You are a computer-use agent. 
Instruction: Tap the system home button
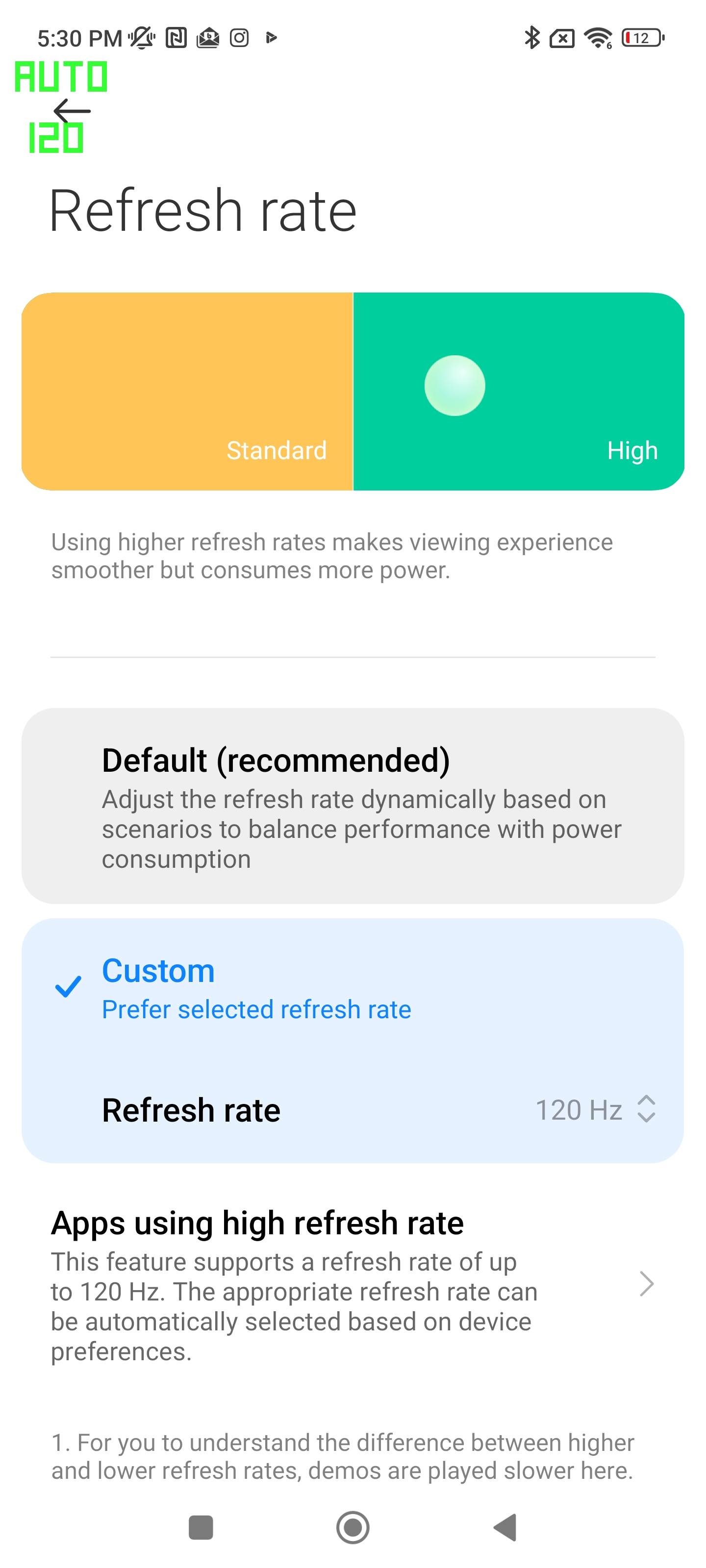click(x=353, y=1527)
